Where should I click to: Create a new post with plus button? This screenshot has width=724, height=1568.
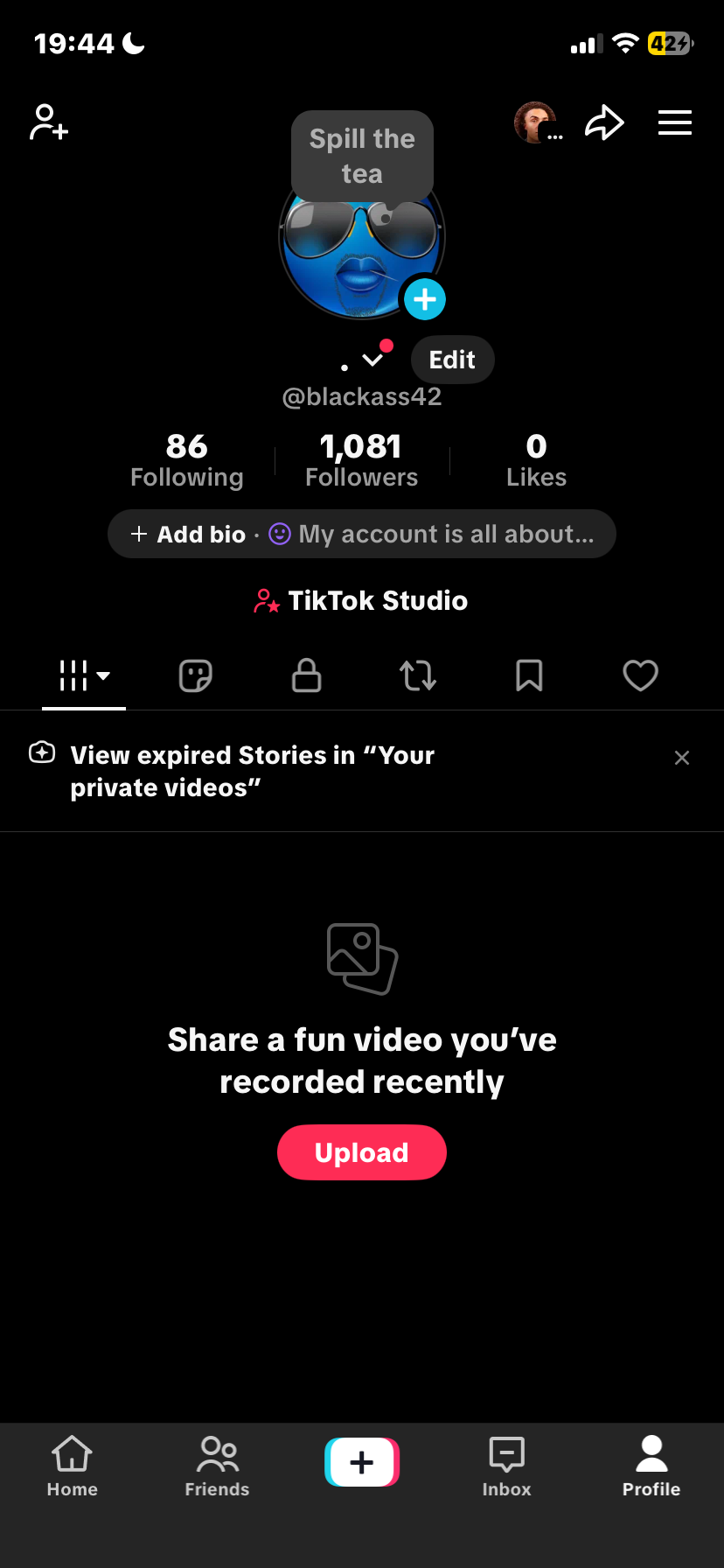pyautogui.click(x=362, y=1462)
